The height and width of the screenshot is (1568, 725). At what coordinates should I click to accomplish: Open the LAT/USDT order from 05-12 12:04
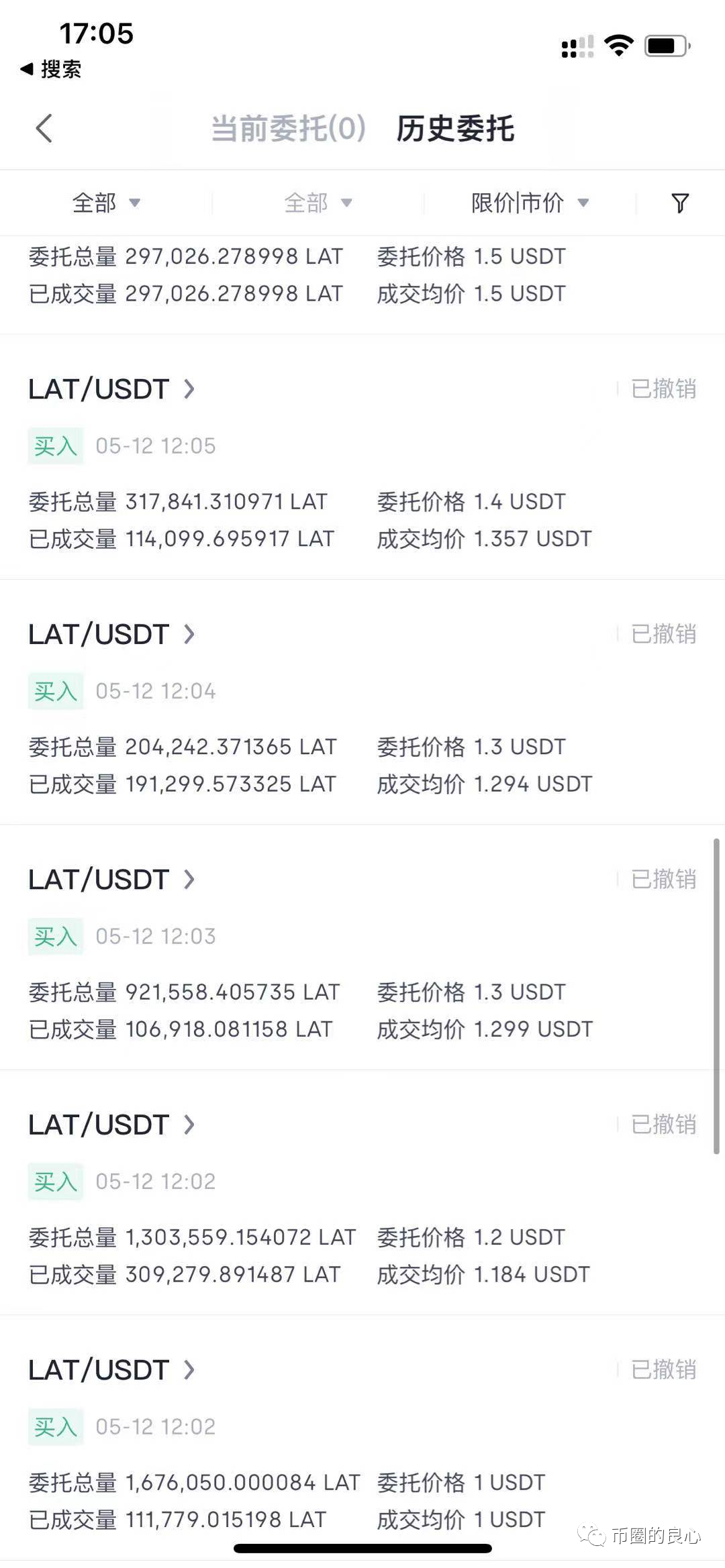111,634
